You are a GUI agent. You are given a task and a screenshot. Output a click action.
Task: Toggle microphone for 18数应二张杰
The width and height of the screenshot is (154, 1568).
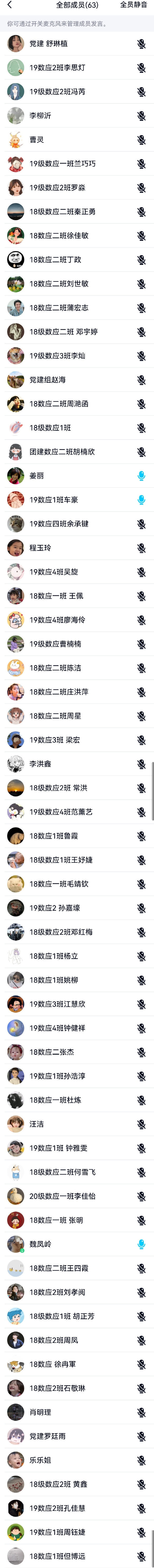(141, 1052)
